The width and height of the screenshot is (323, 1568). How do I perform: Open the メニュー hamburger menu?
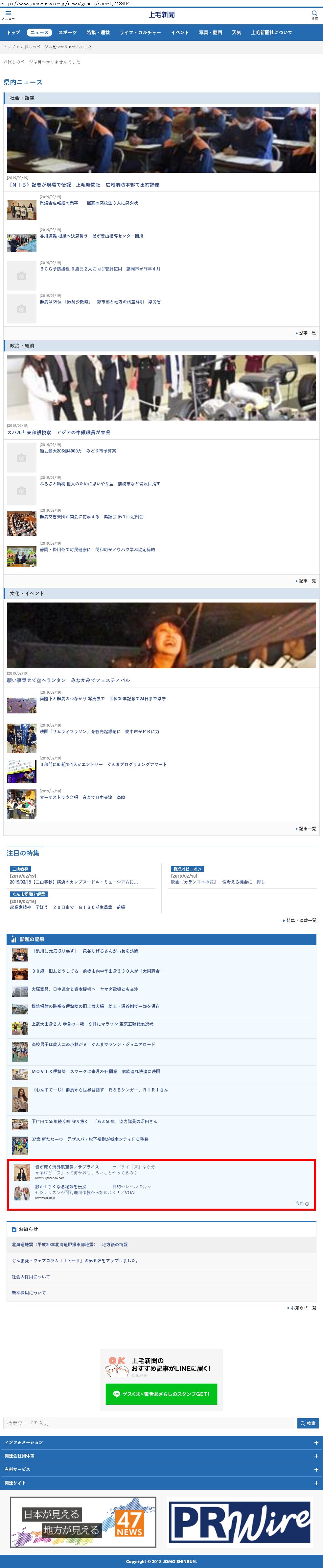[8, 14]
